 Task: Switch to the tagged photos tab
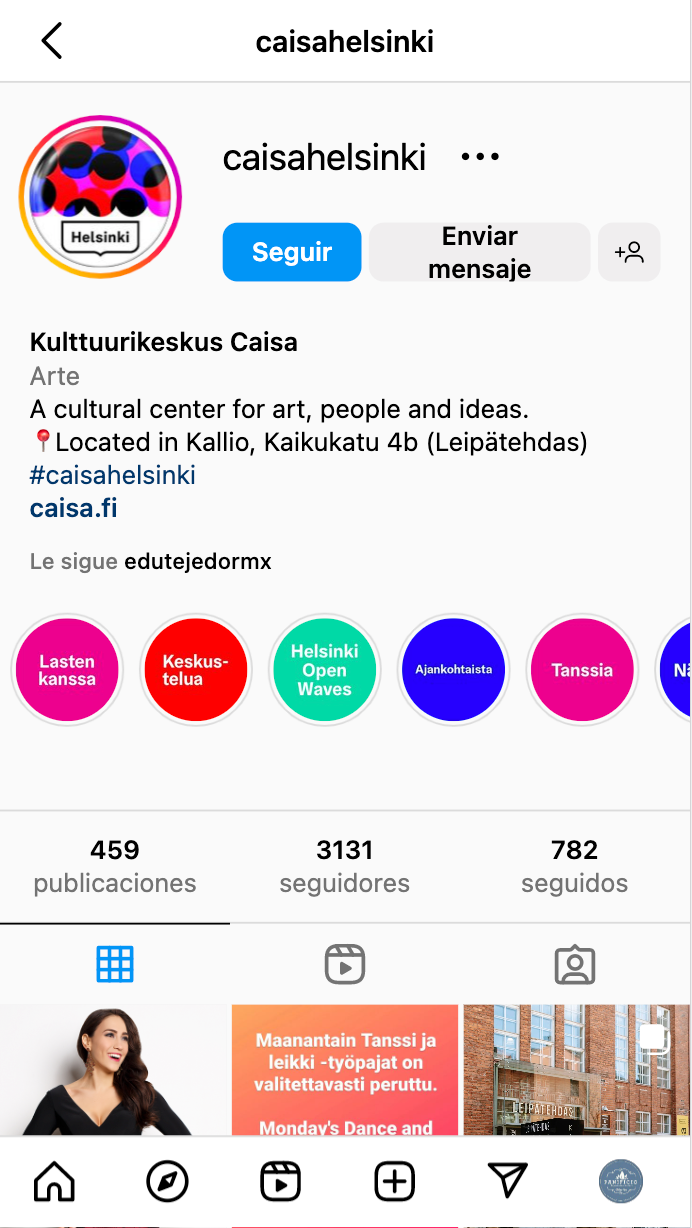click(x=575, y=965)
